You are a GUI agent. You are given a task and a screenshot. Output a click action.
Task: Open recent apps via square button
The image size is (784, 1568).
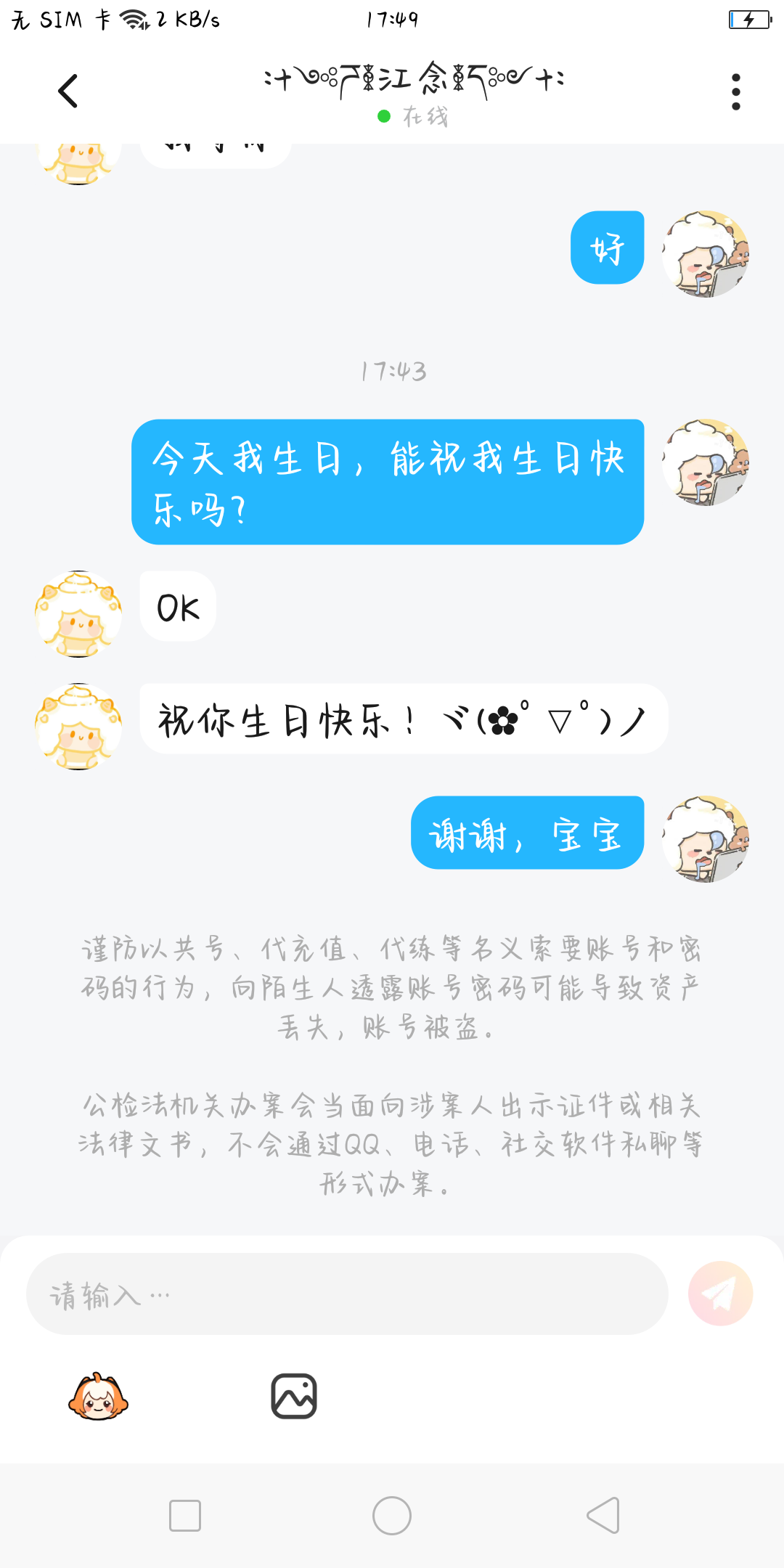(x=185, y=1516)
